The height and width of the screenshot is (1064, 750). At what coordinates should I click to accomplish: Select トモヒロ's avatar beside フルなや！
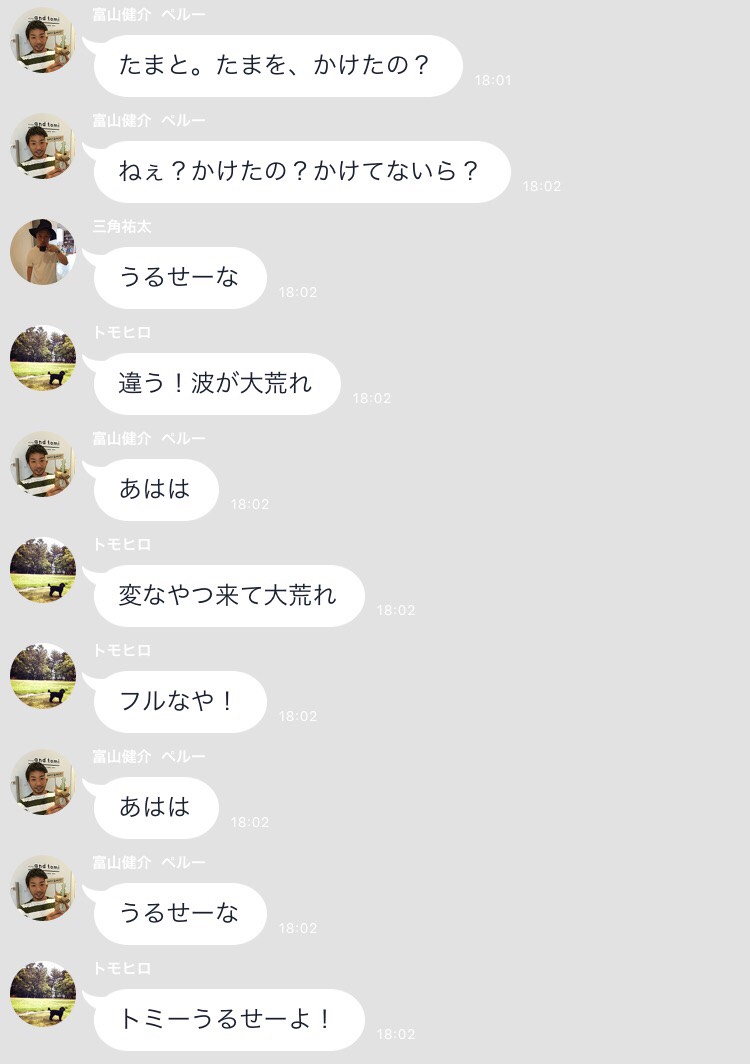(x=43, y=676)
